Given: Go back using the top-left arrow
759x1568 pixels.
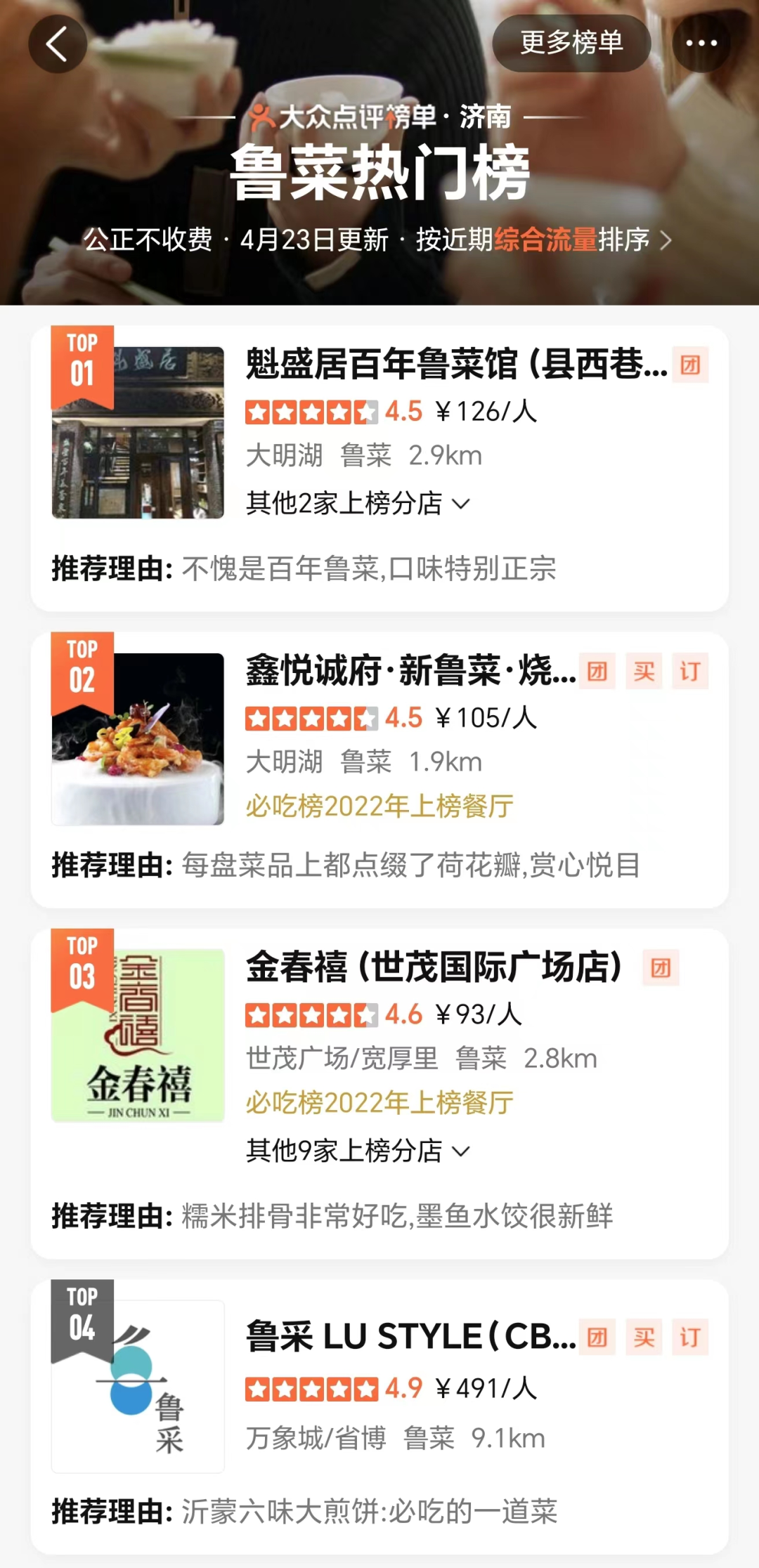Looking at the screenshot, I should coord(58,44).
